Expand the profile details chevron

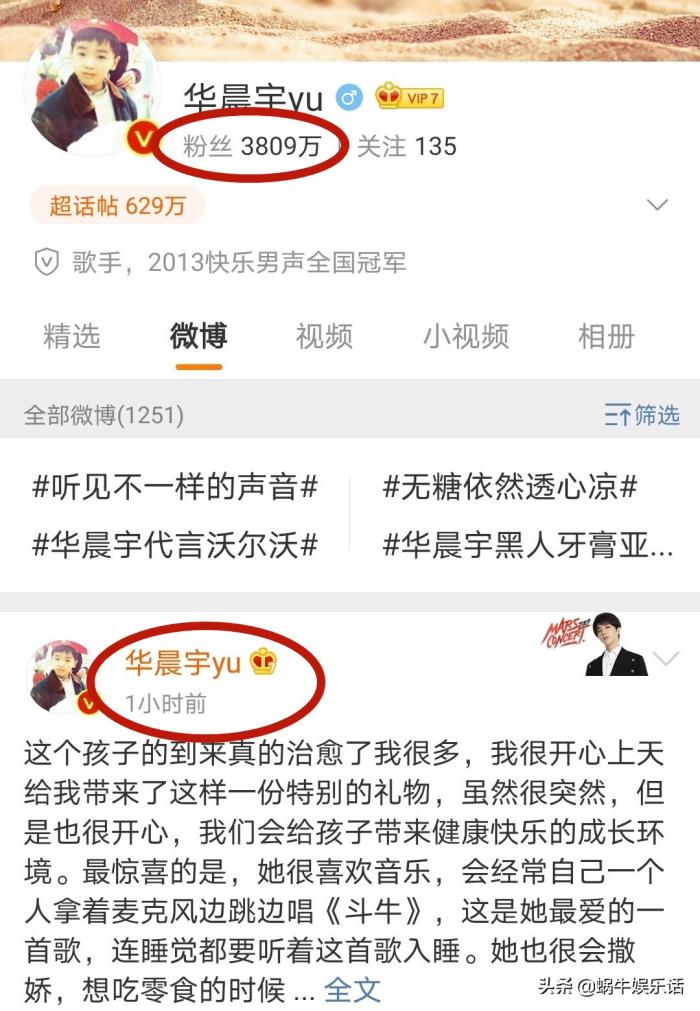coord(657,206)
